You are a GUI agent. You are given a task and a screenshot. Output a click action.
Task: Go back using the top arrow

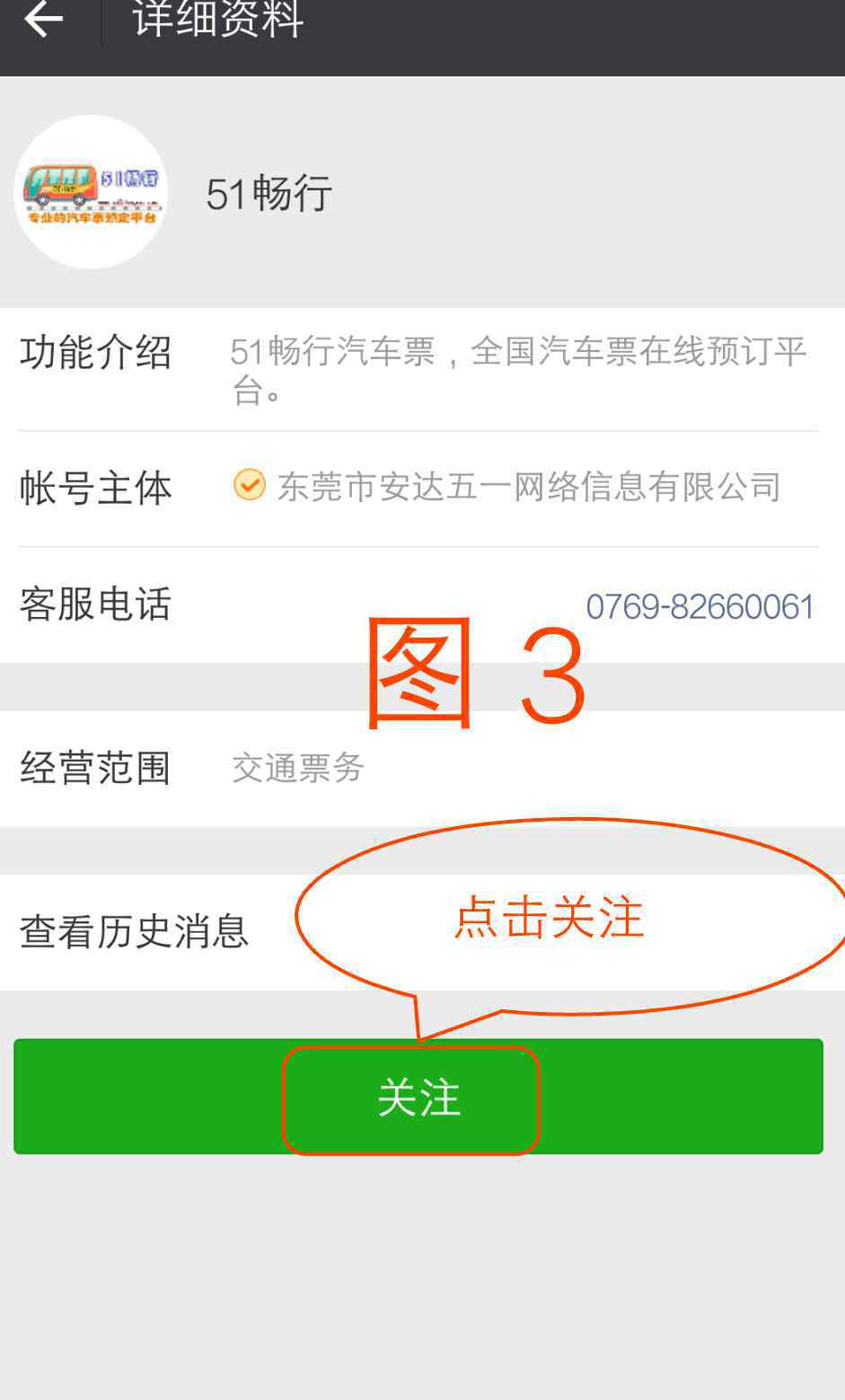coord(44,19)
